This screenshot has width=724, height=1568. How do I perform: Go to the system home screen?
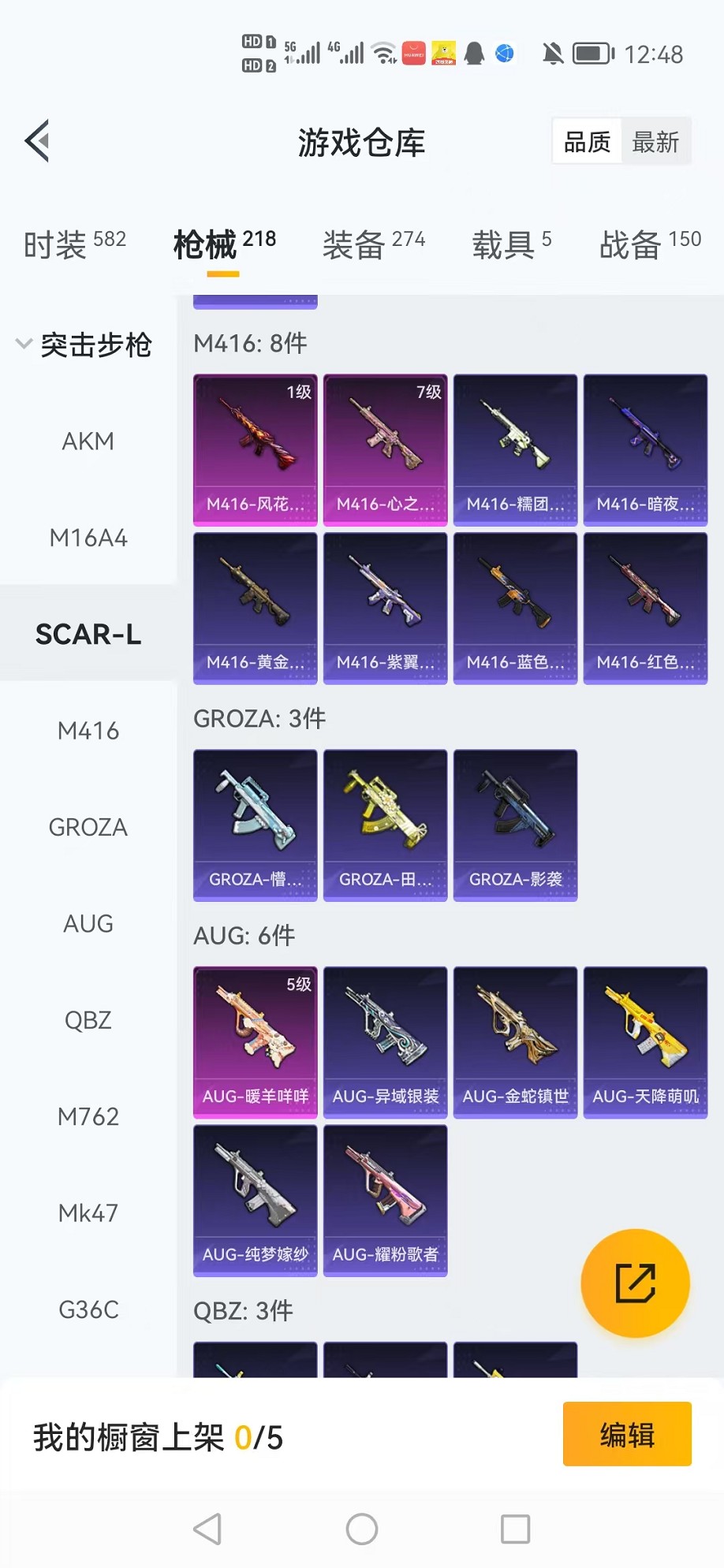[x=362, y=1529]
